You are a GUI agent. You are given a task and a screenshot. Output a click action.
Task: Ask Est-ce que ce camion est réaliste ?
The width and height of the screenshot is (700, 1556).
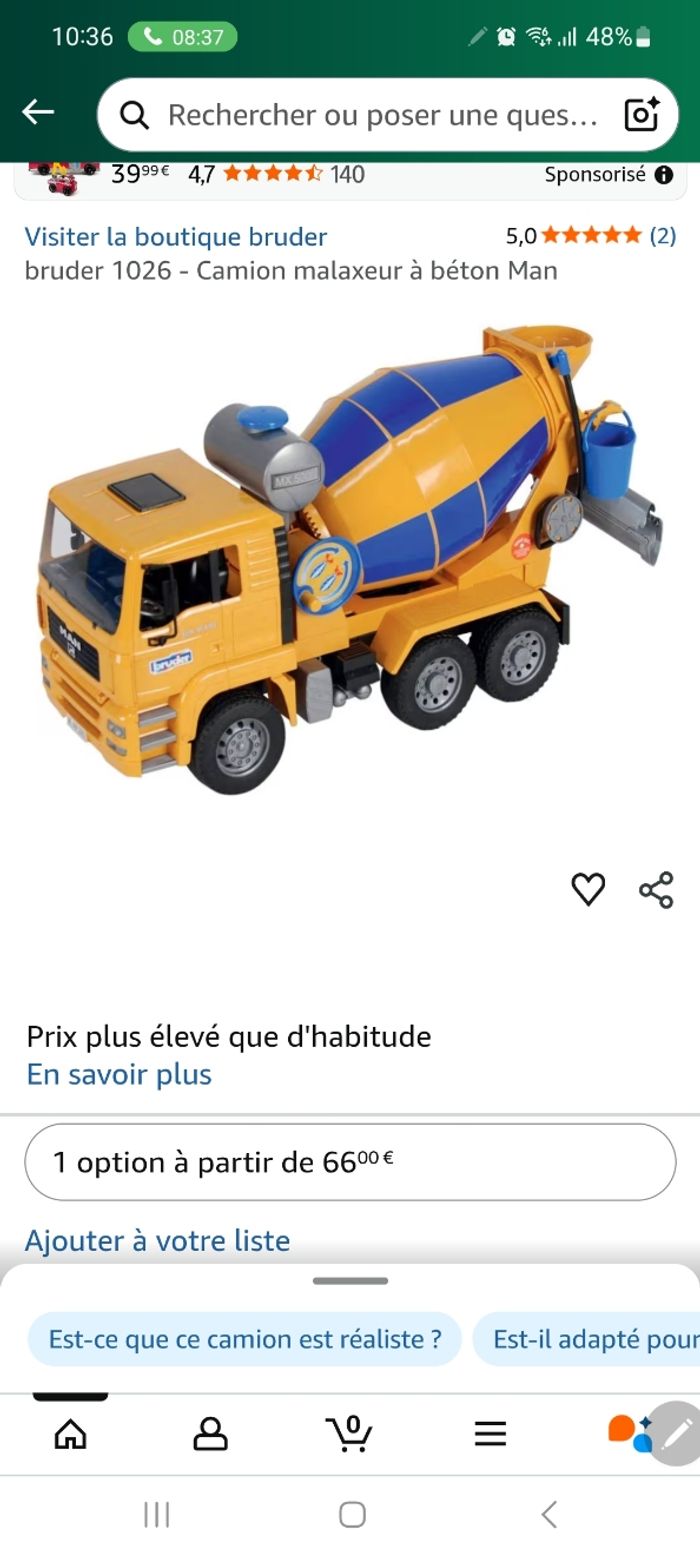click(x=245, y=1339)
